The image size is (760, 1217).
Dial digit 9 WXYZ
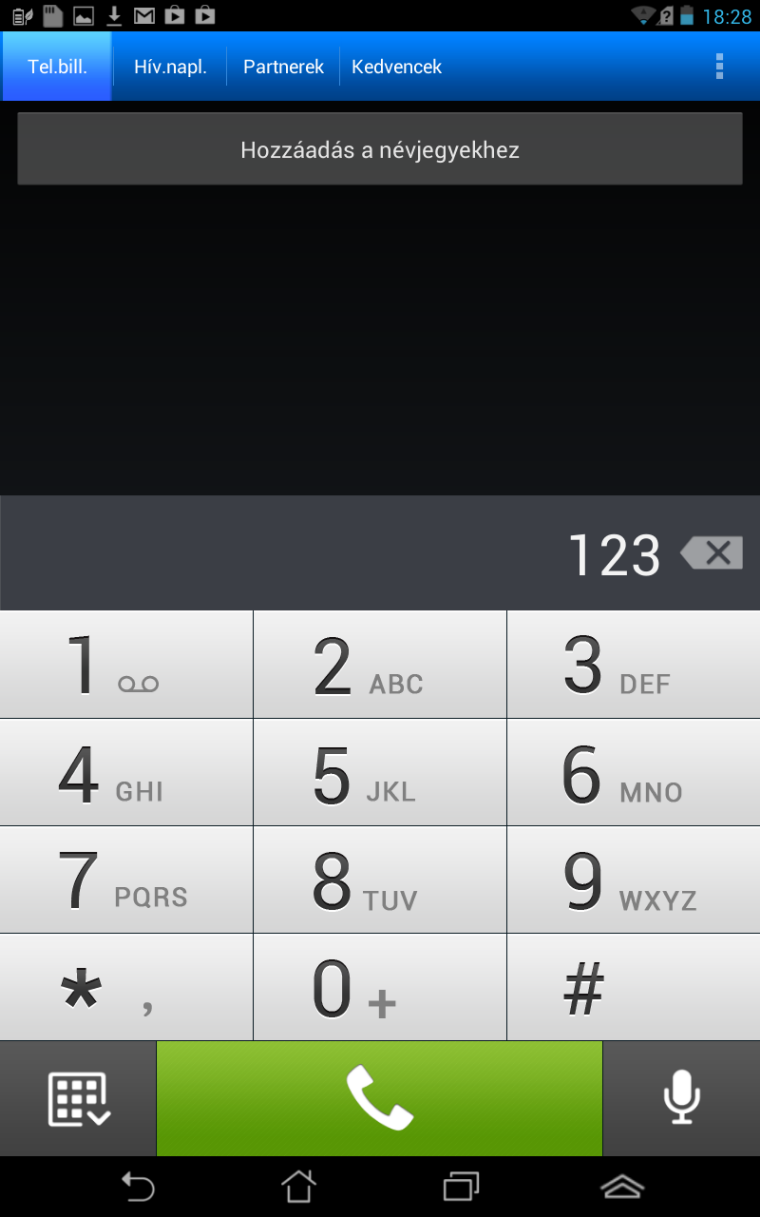click(633, 880)
